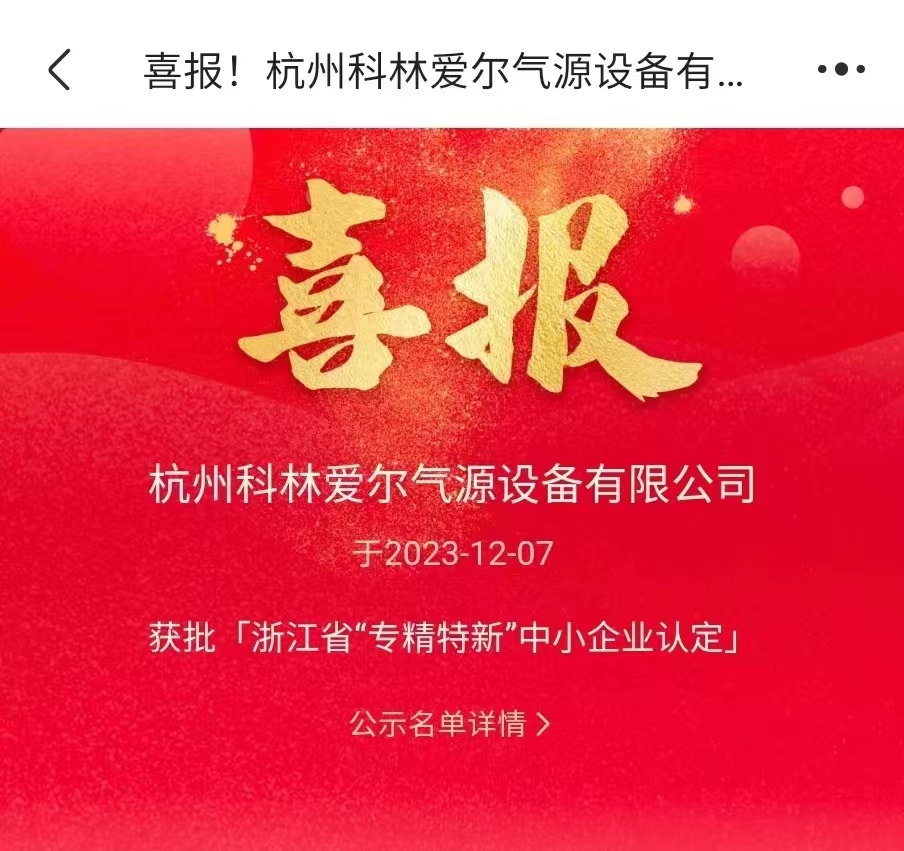Open 公示名单详情 link

[x=450, y=723]
